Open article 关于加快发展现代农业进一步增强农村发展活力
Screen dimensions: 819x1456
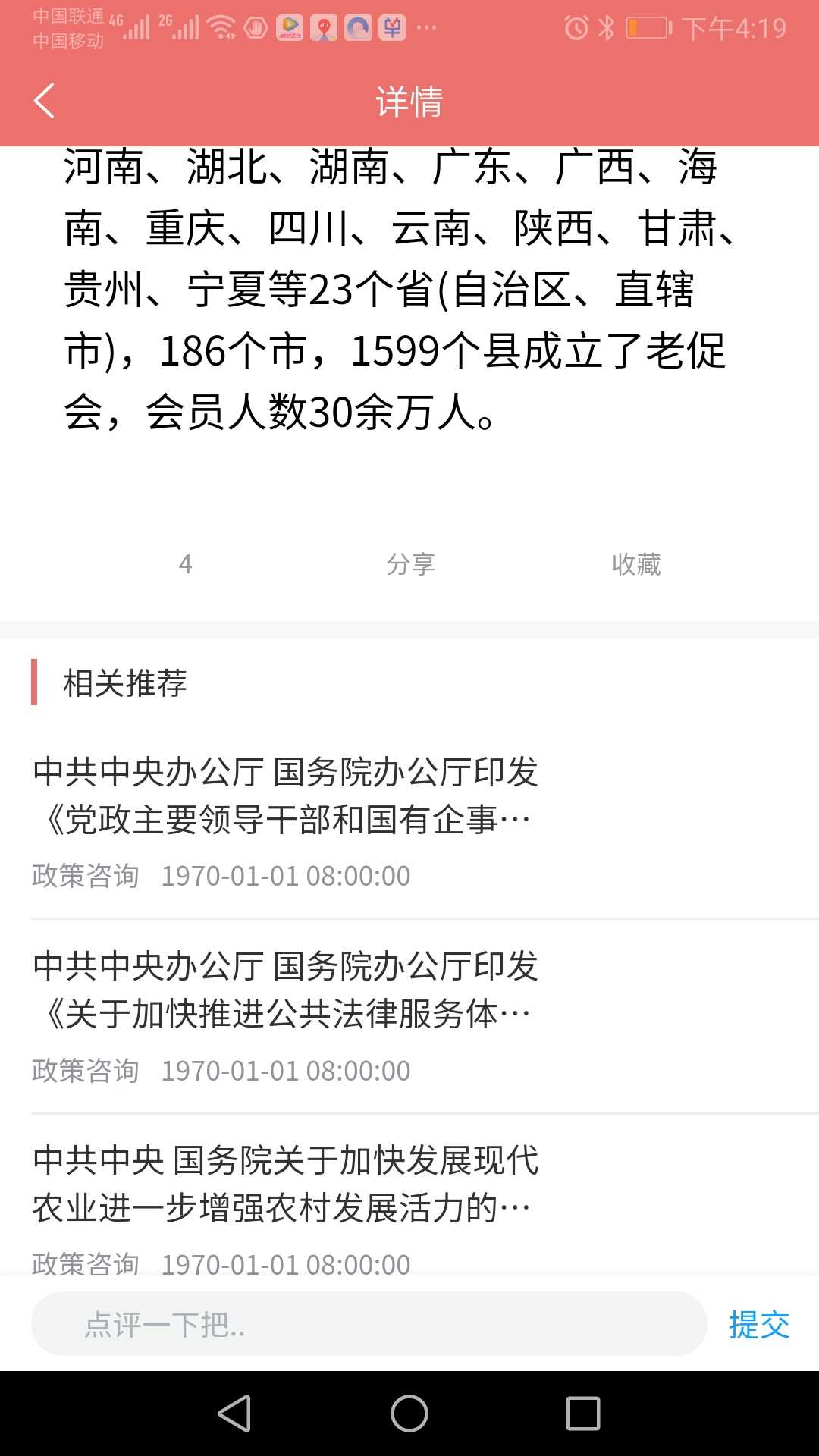point(285,1185)
